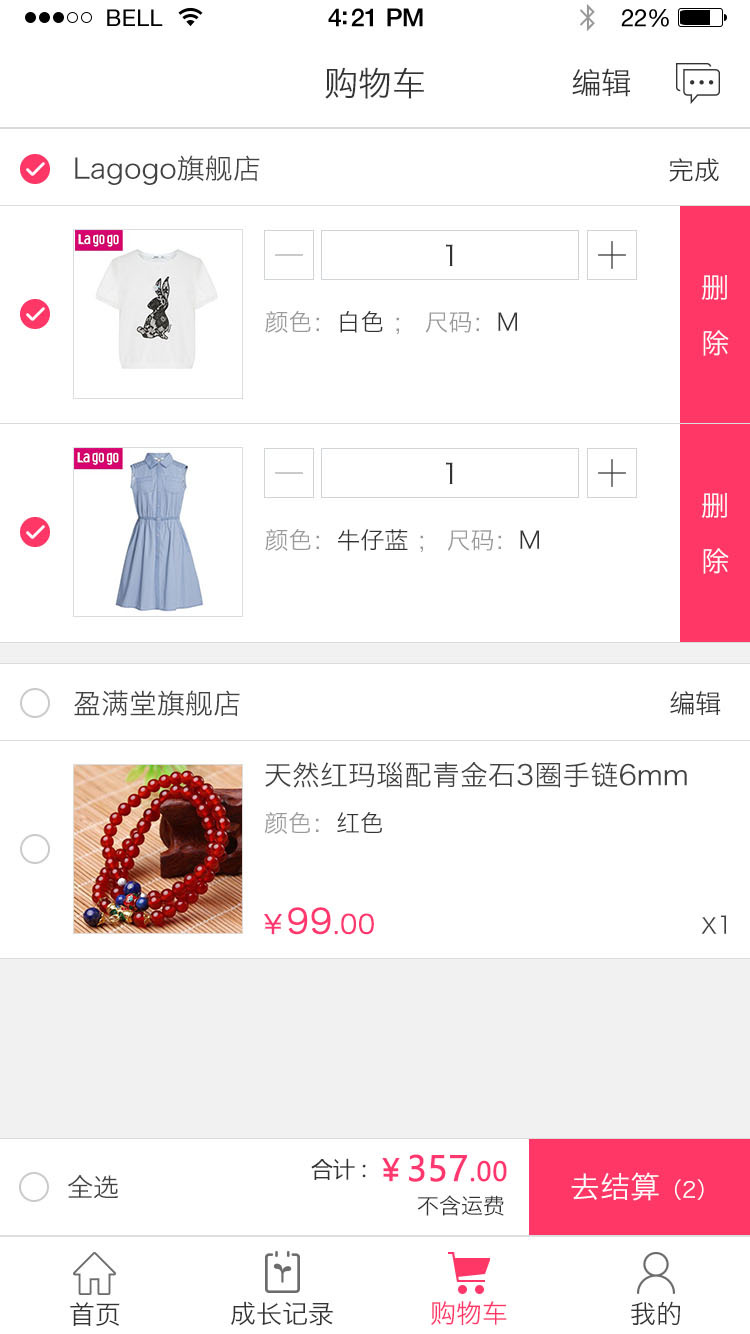
Task: Deselect the white rabbit T-shirt item
Action: point(35,314)
